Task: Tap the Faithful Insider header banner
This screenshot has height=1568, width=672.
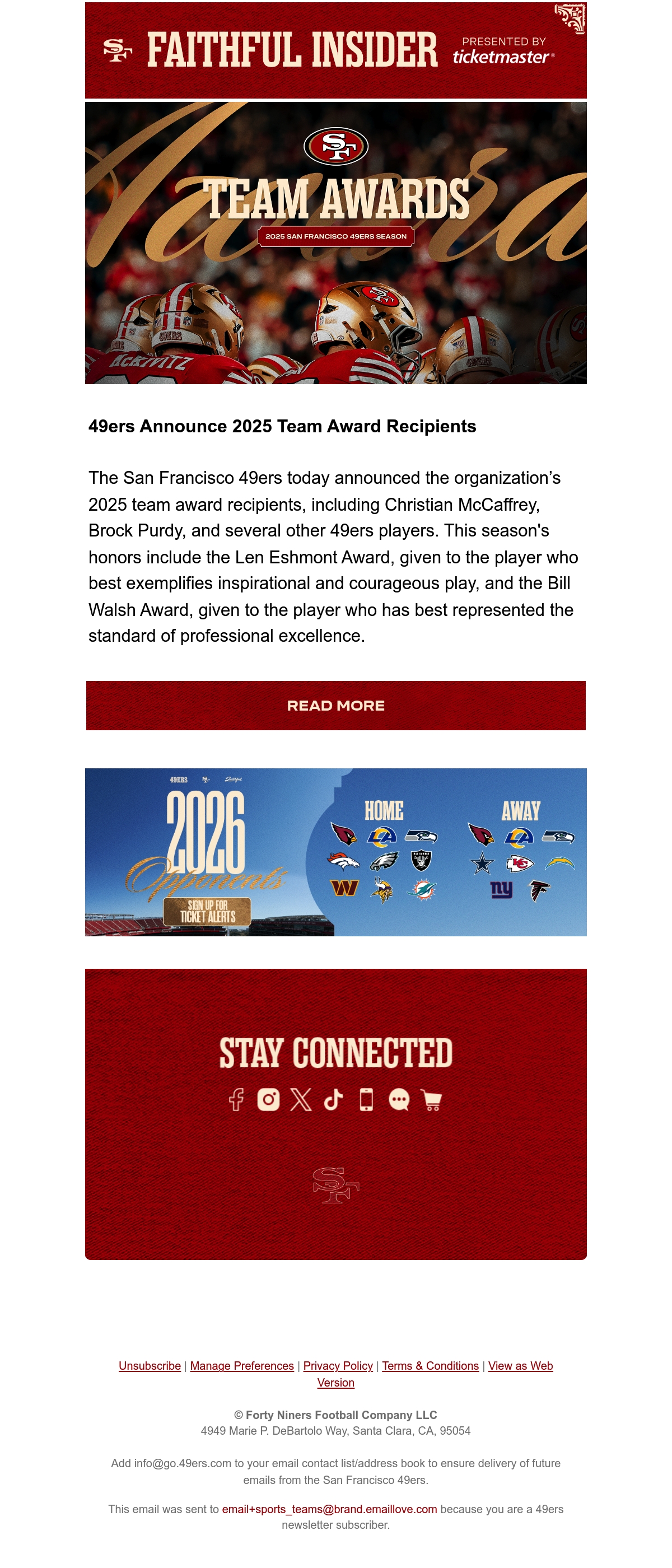Action: (x=335, y=50)
